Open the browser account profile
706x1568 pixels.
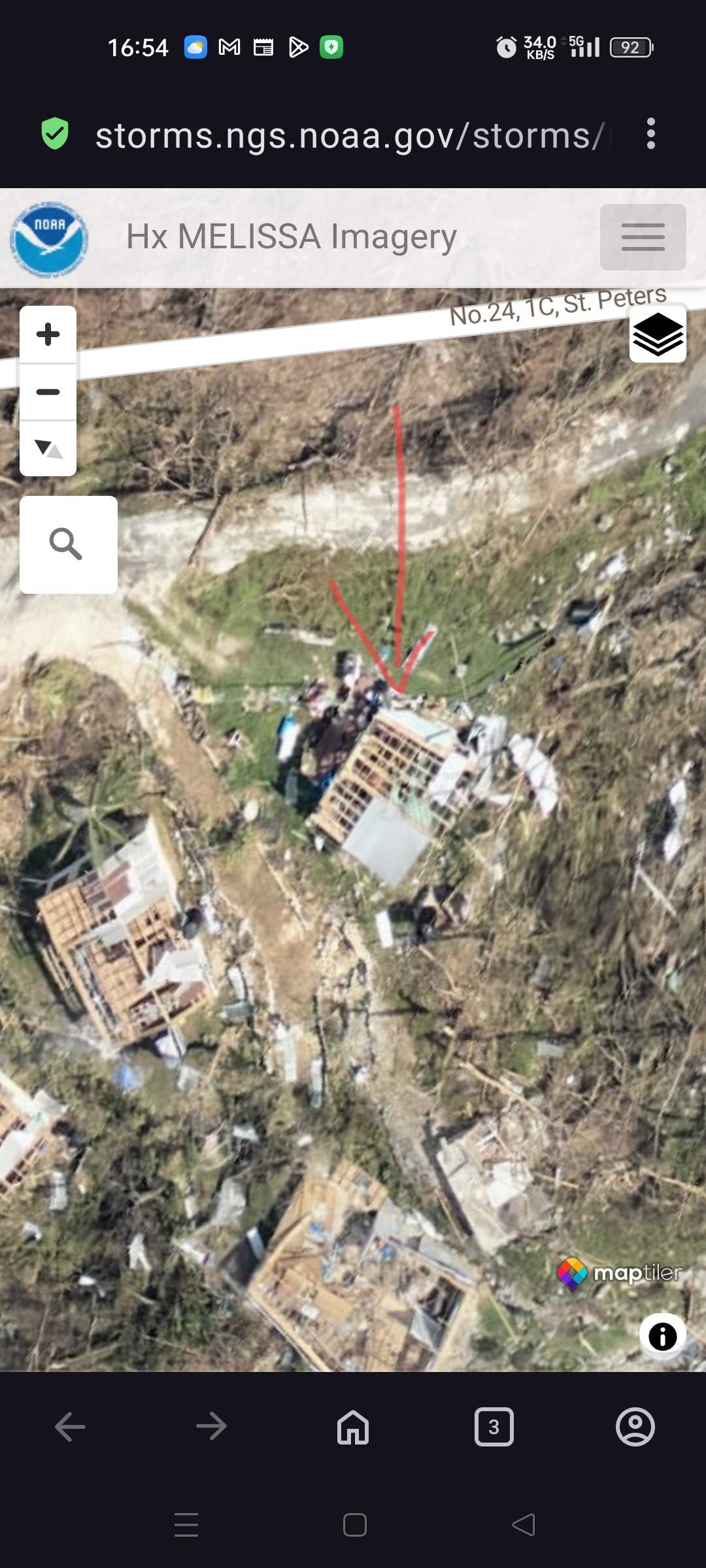[x=635, y=1426]
